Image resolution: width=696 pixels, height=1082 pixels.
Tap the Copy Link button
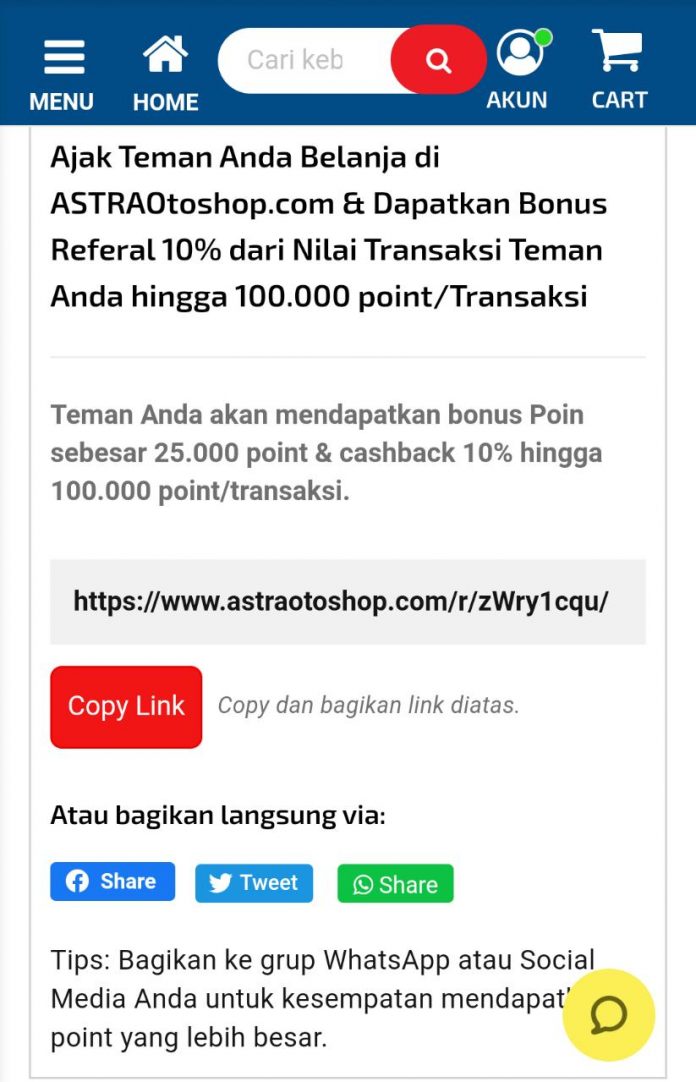126,707
